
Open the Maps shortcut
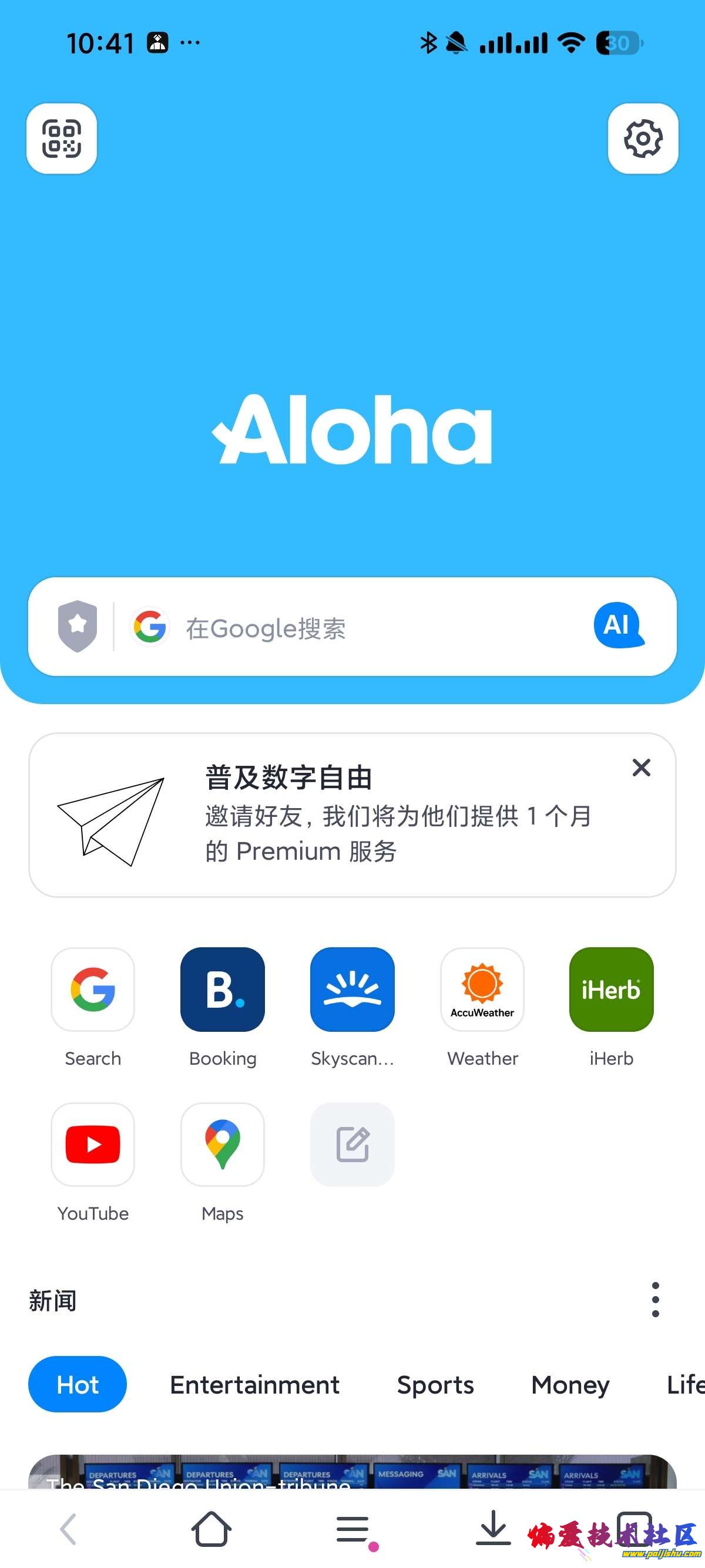223,1145
